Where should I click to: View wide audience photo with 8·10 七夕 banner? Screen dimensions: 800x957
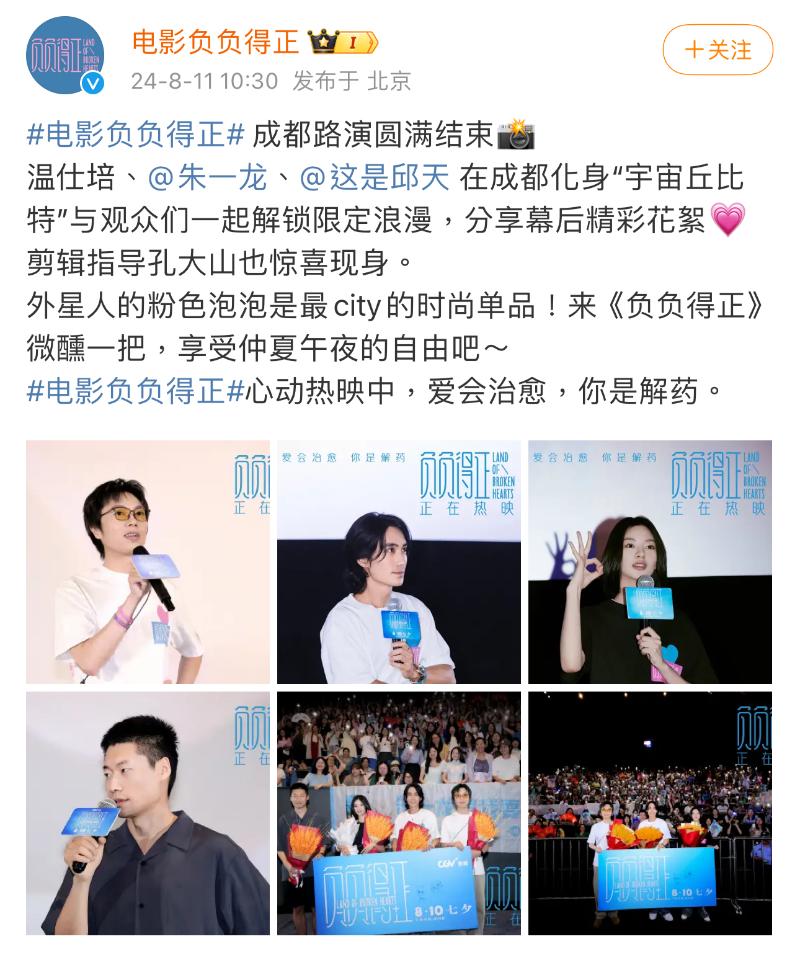(x=650, y=813)
